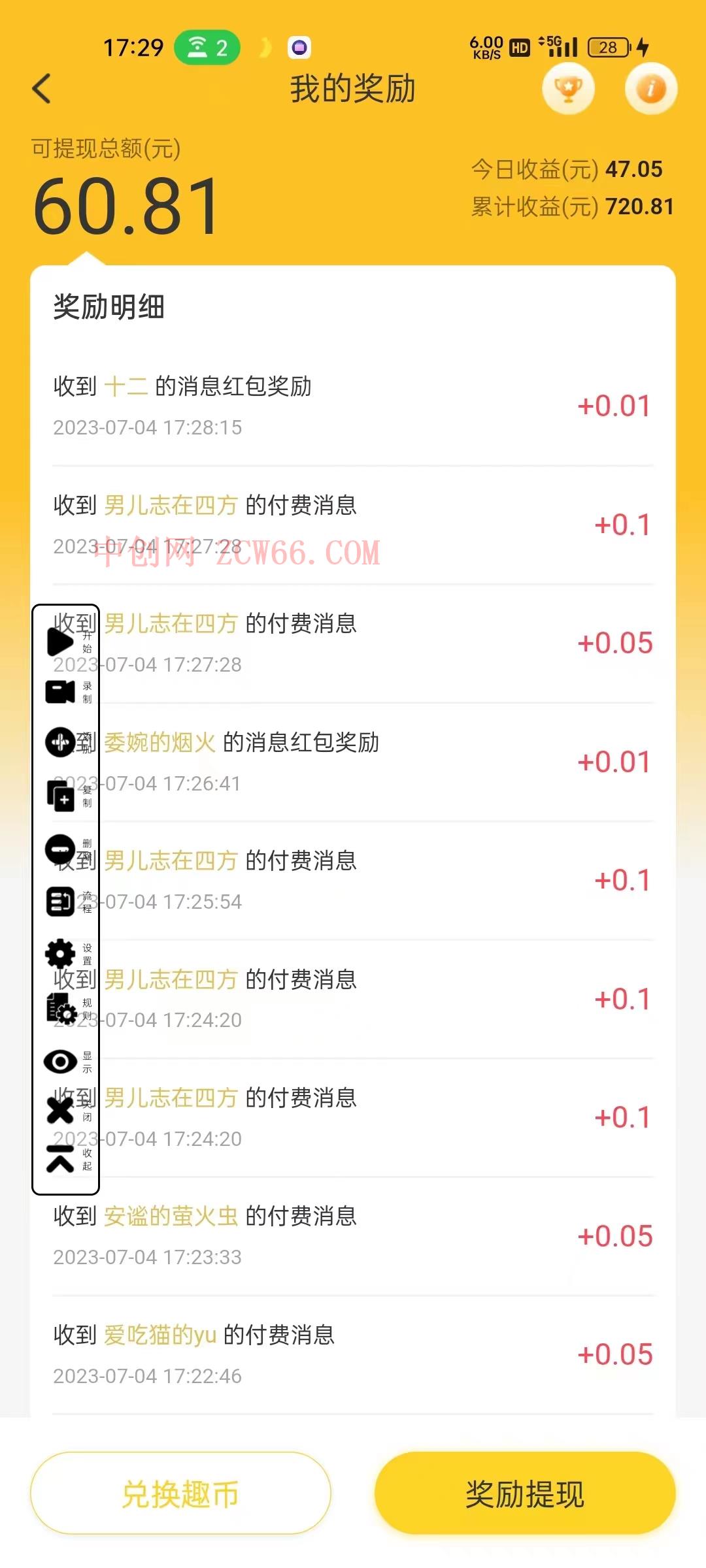Tap the trophy icon at top right

tap(568, 90)
